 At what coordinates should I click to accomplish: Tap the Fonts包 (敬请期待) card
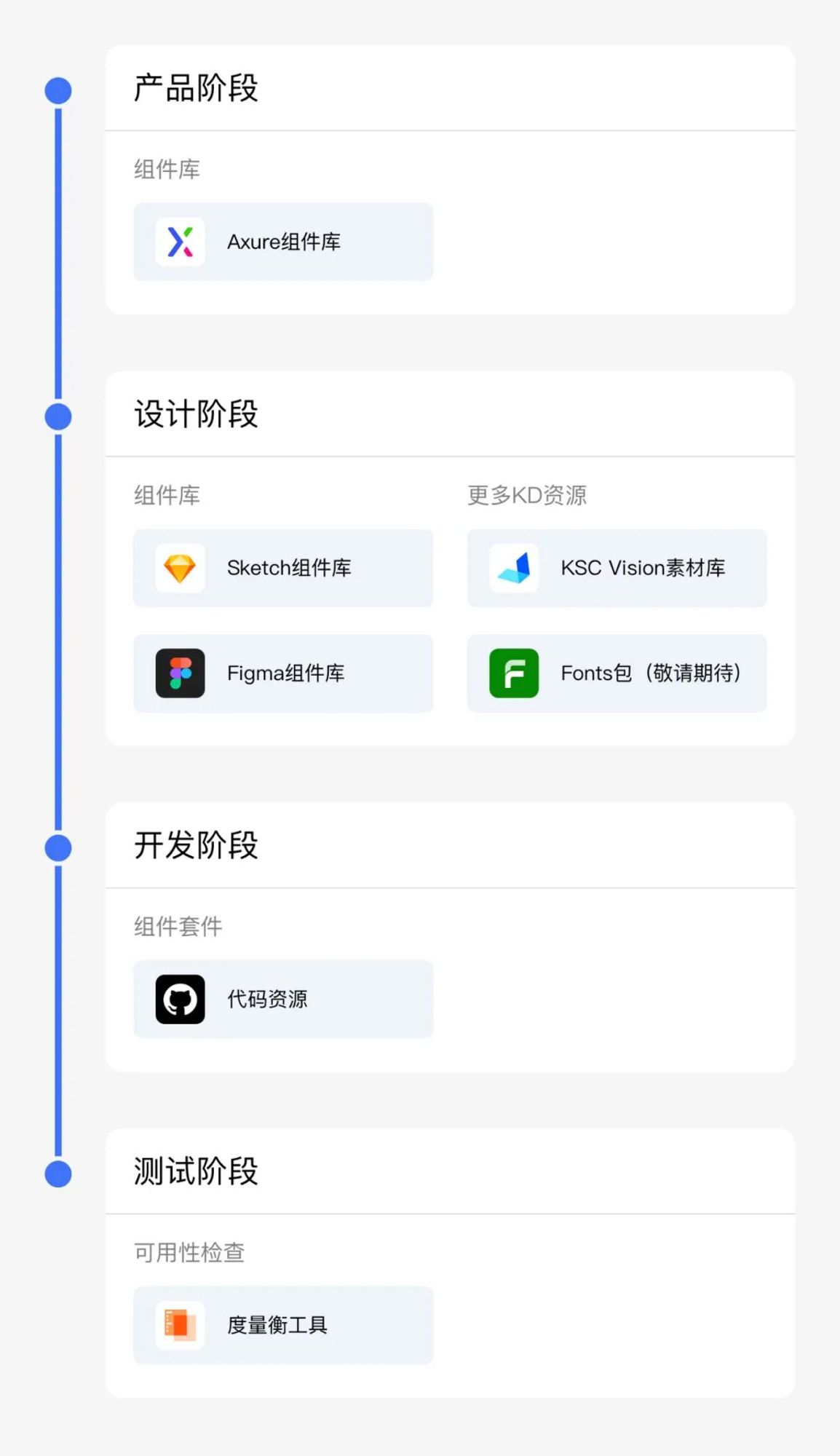point(617,673)
